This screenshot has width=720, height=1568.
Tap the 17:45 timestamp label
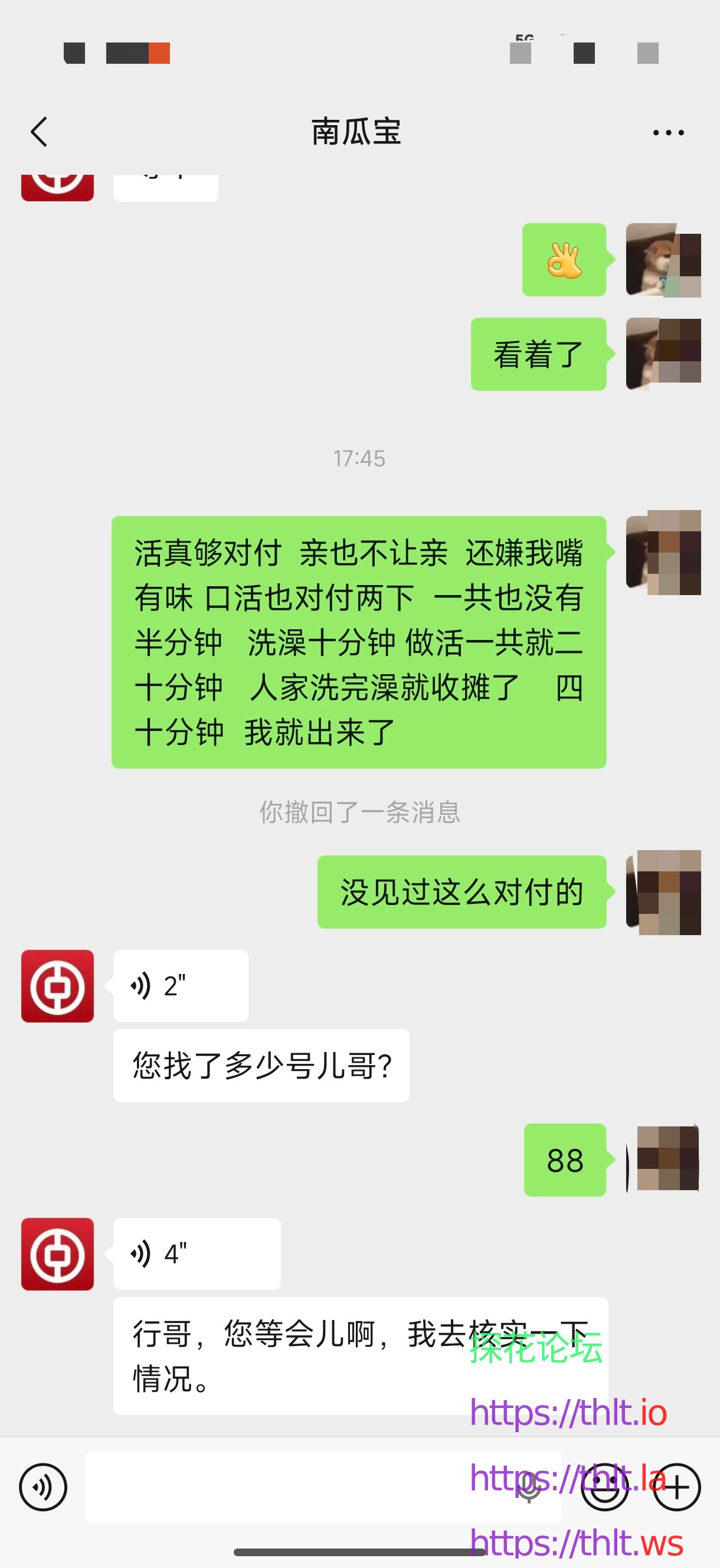coord(359,459)
